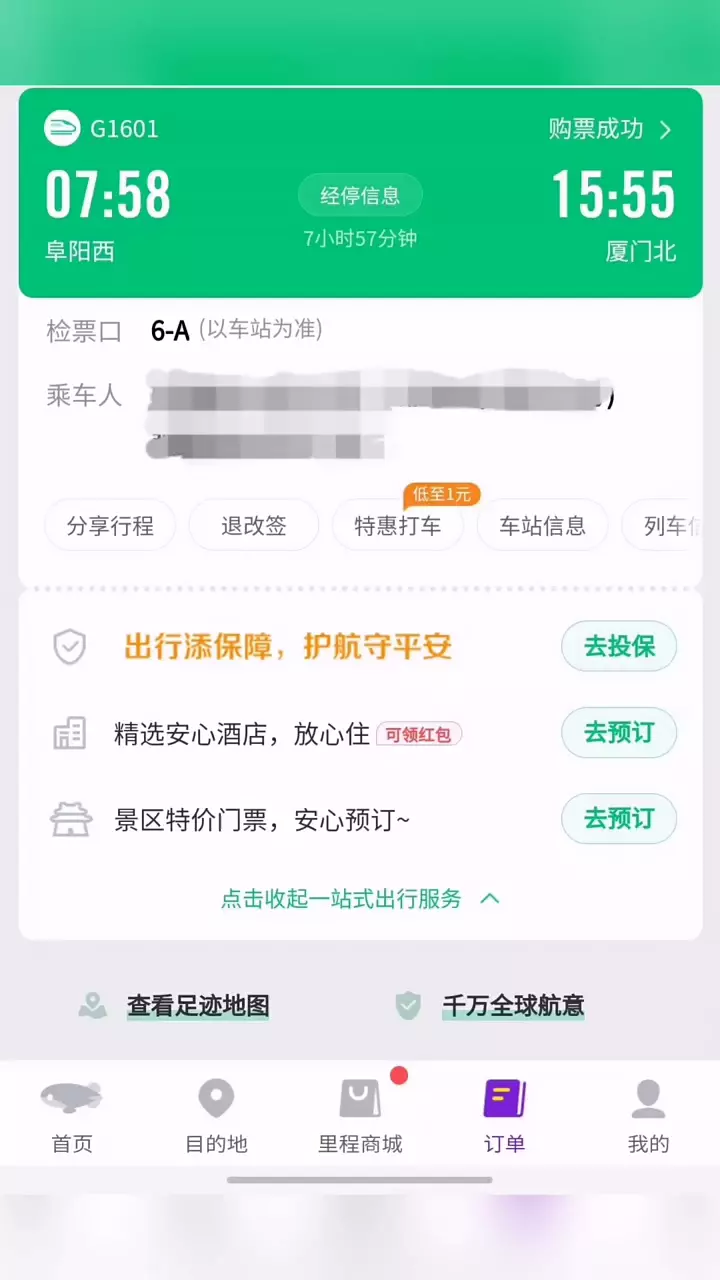
Task: Switch to the 目的地 tab
Action: (216, 1116)
